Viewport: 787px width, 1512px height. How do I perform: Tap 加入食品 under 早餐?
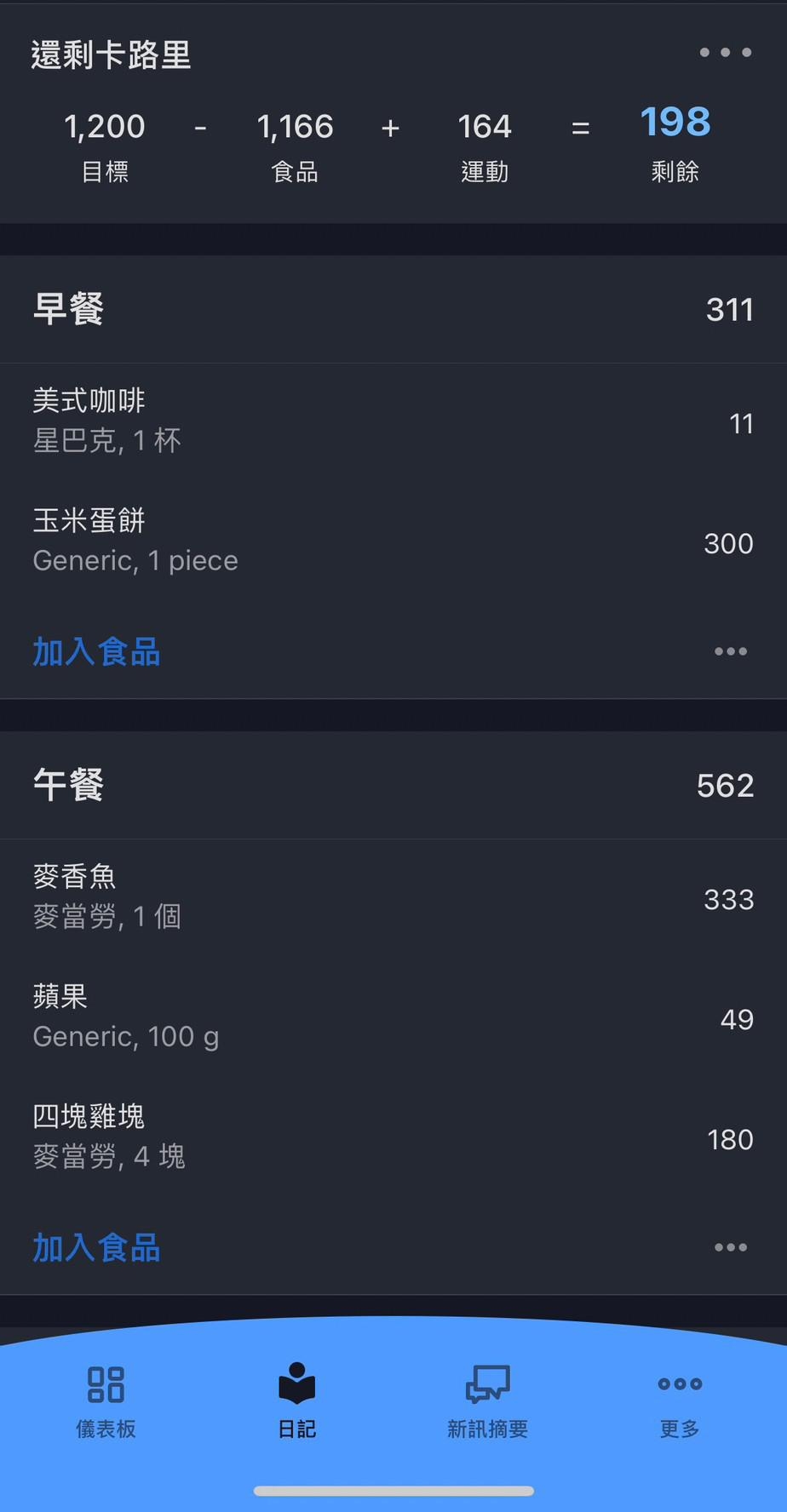(x=96, y=652)
